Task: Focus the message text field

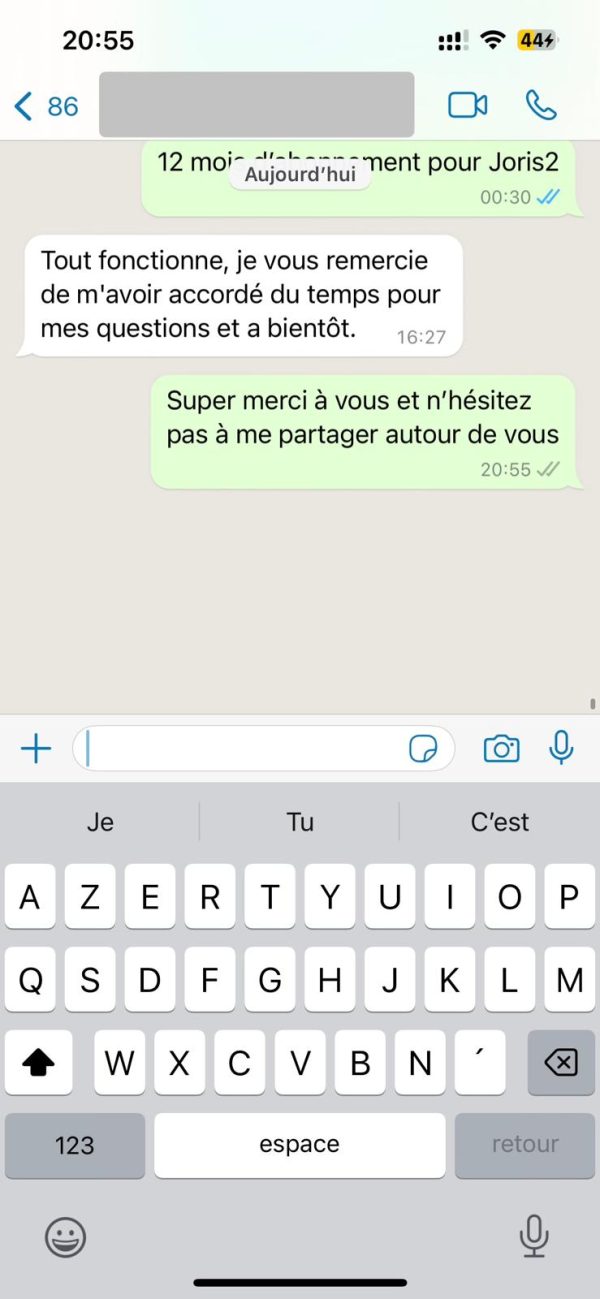Action: click(x=240, y=748)
